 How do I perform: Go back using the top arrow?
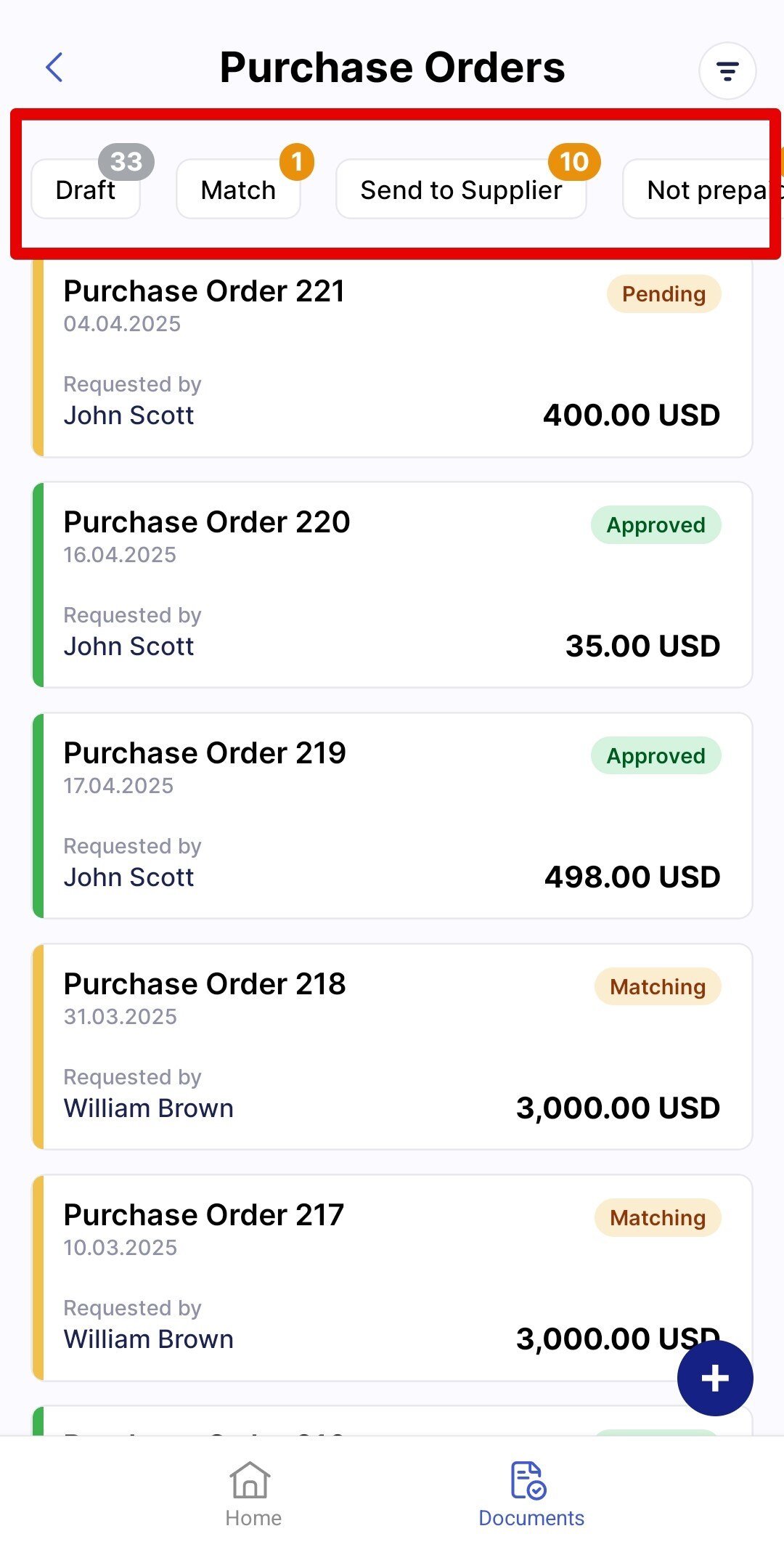pos(55,68)
